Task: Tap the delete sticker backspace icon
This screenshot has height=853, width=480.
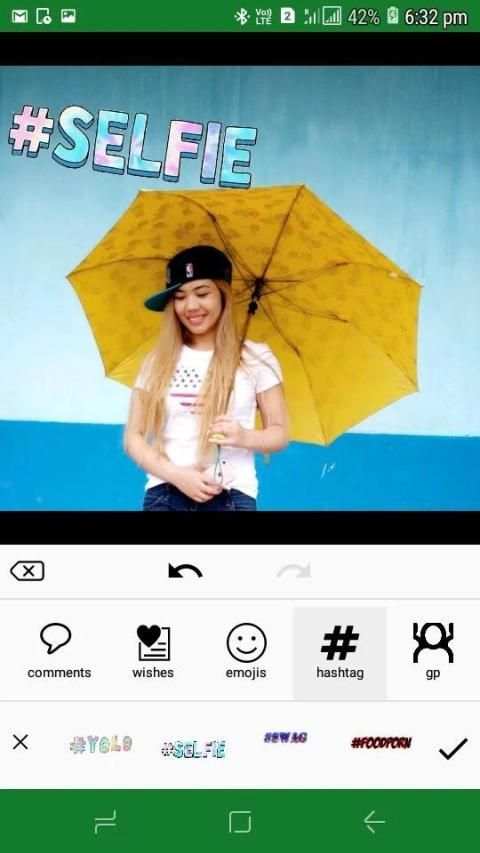Action: [27, 571]
